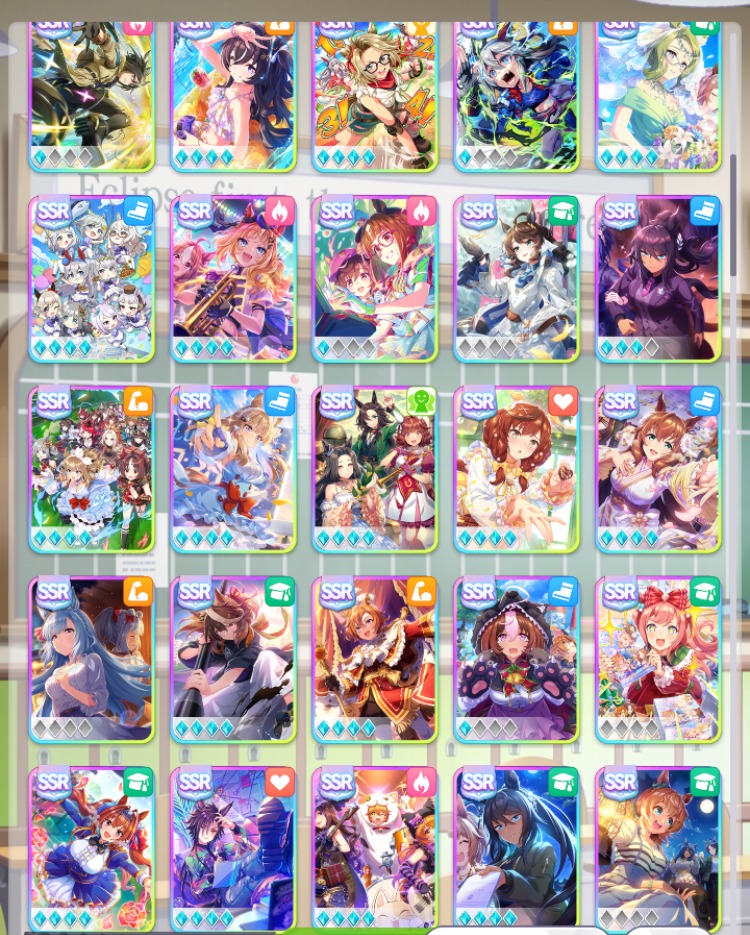
Task: Open the blonde girl in a blue dress with a red bow card
Action: click(233, 469)
